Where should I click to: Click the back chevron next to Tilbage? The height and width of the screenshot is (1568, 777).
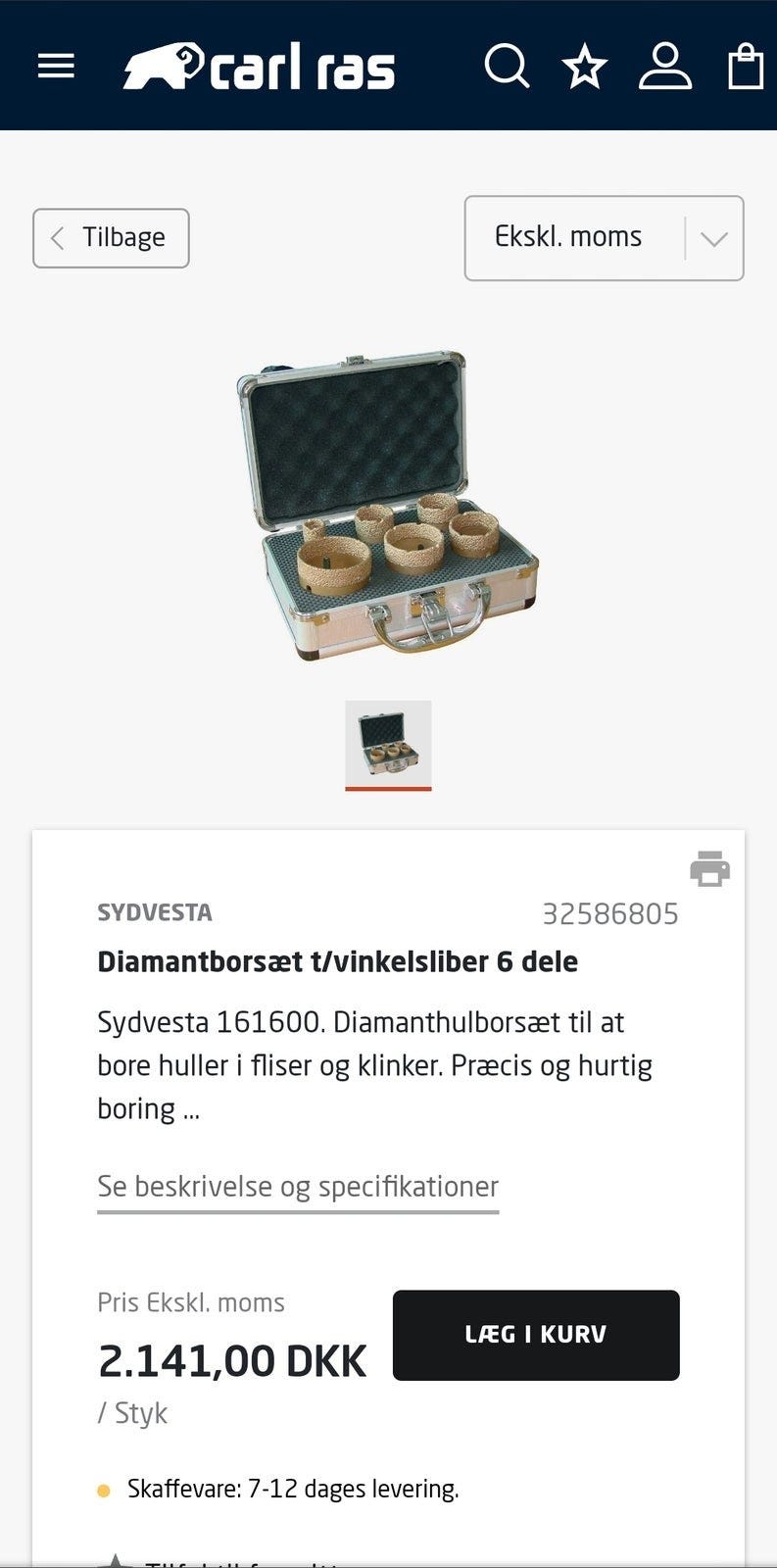[58, 237]
